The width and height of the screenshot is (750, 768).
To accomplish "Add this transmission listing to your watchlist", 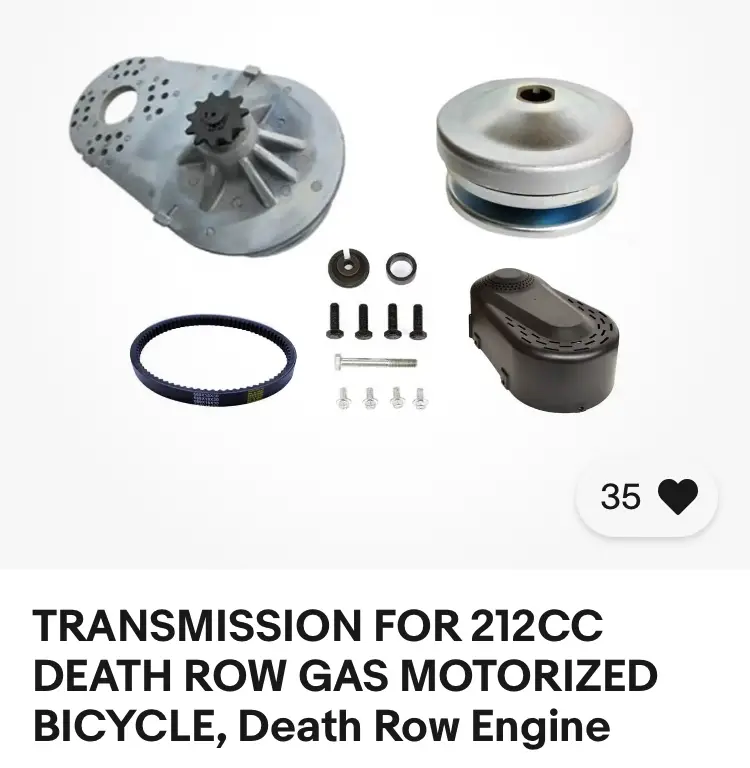I will tap(676, 497).
